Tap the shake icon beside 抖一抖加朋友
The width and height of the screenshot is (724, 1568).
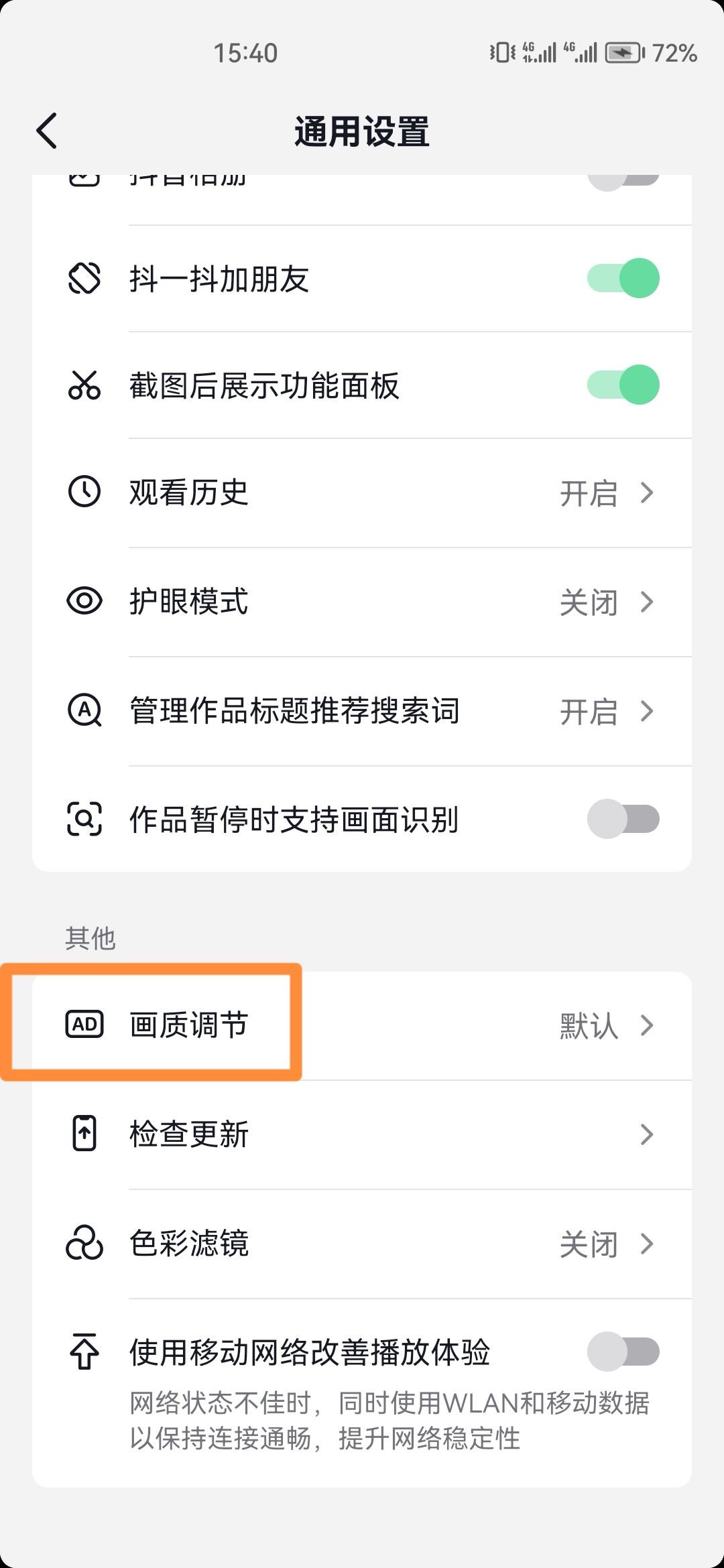pyautogui.click(x=83, y=277)
